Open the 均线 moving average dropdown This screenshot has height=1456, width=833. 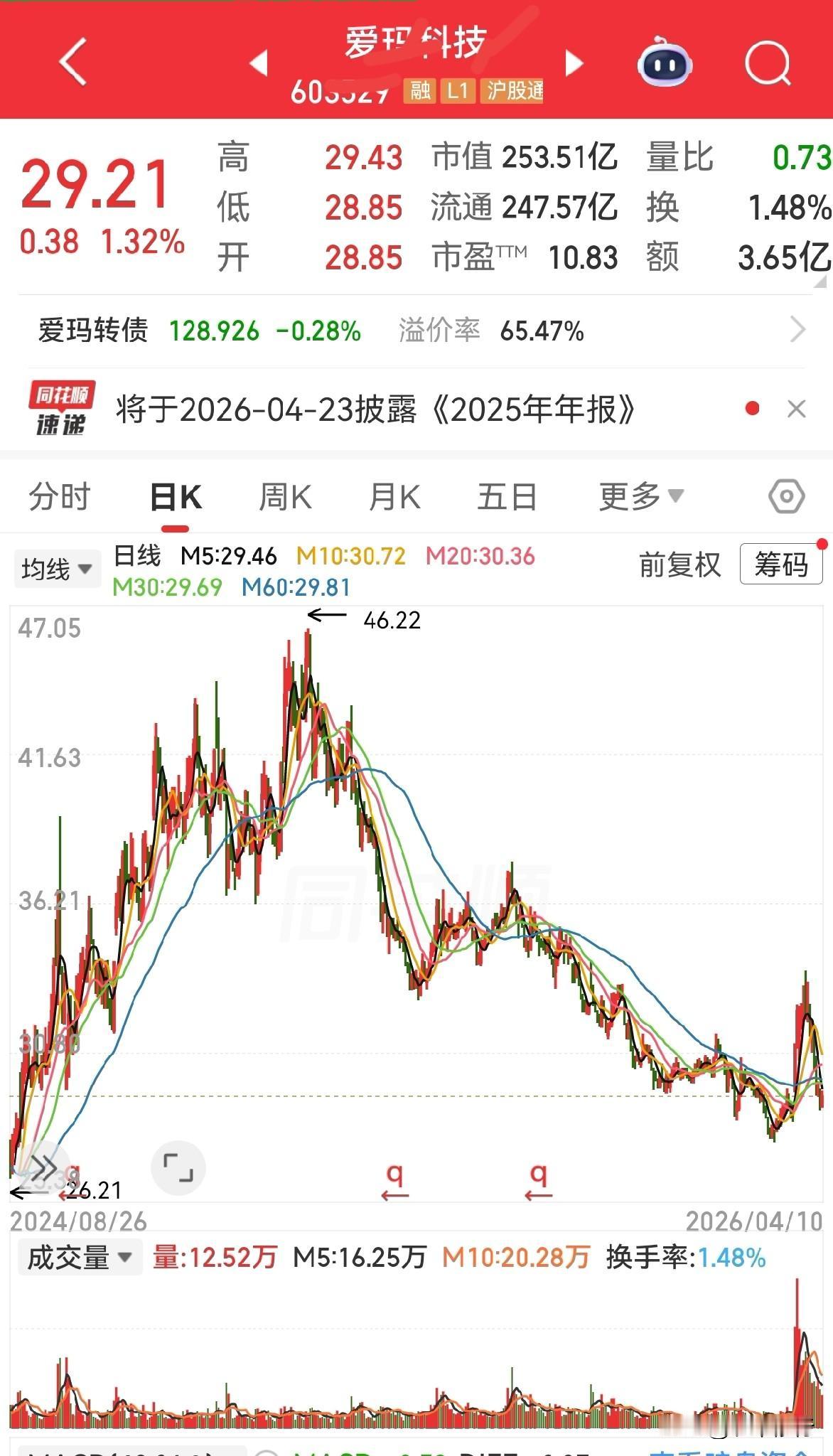click(x=57, y=567)
